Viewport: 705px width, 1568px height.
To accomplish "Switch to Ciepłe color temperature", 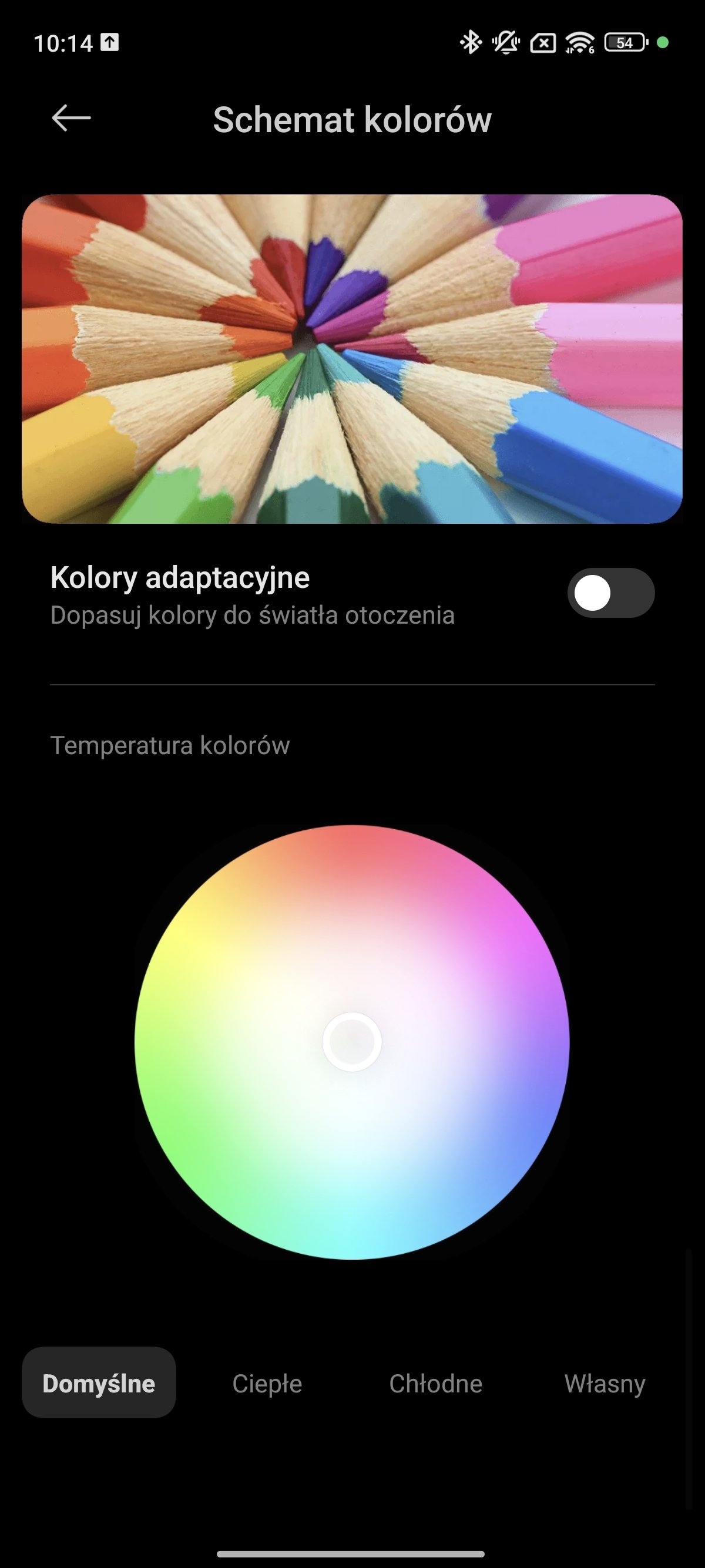I will 267,1384.
